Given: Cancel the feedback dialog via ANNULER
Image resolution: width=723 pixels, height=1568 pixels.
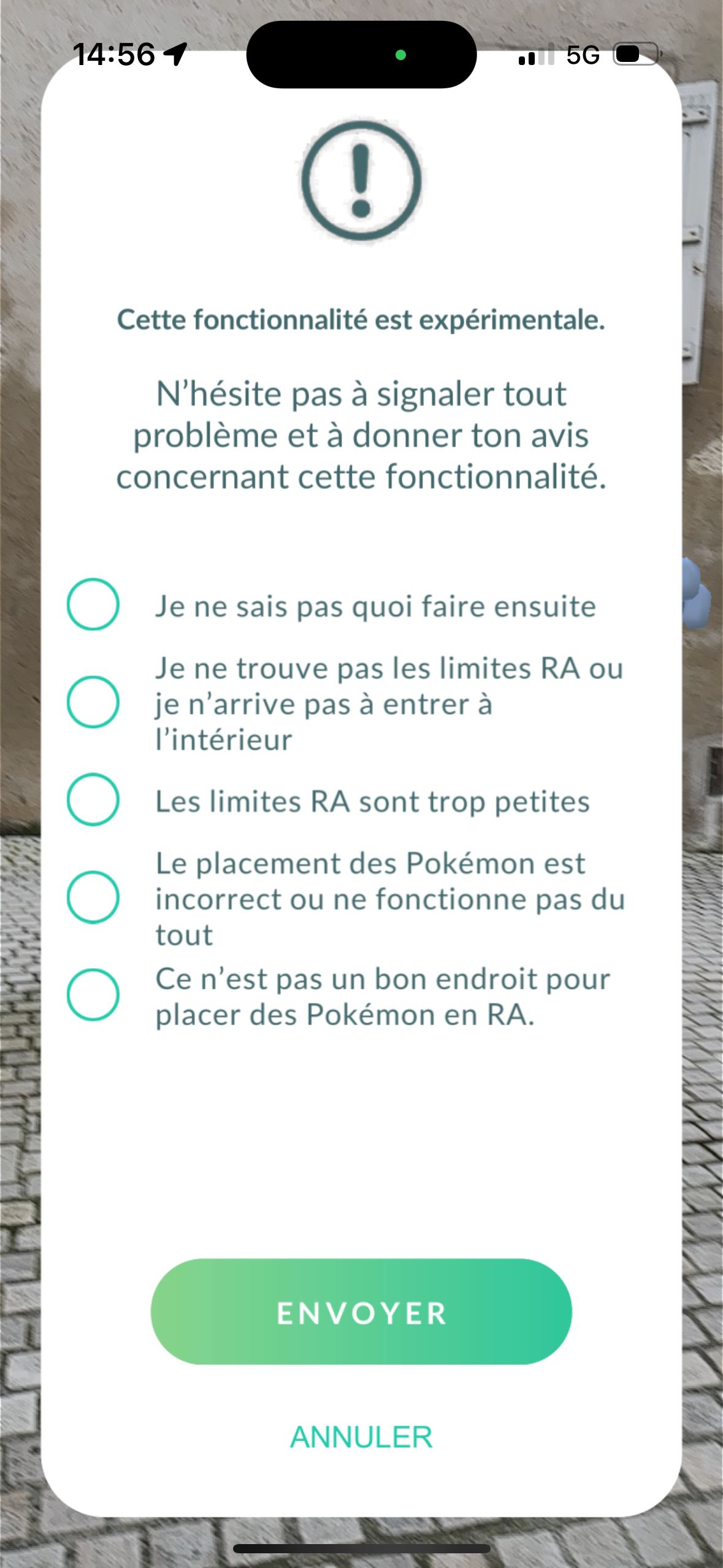Looking at the screenshot, I should 361,1437.
